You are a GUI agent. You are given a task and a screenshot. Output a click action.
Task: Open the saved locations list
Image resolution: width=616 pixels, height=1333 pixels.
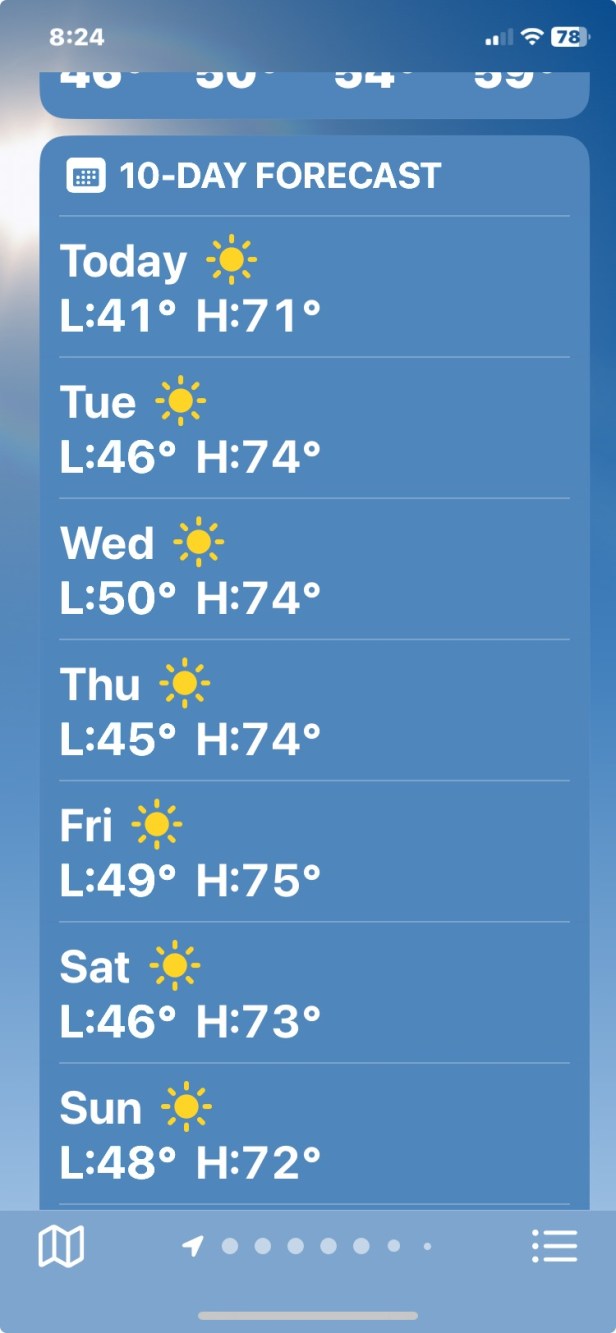coord(554,1246)
